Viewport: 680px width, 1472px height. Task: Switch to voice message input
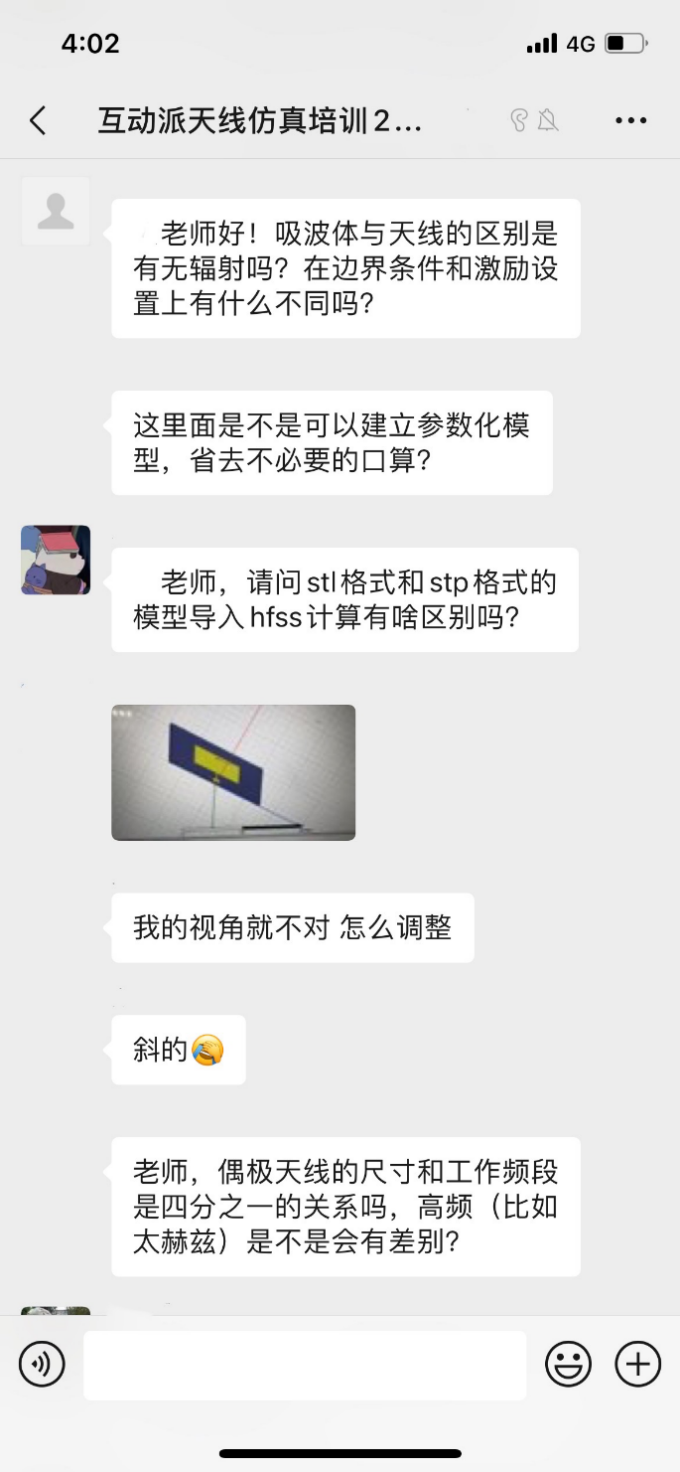coord(42,1364)
